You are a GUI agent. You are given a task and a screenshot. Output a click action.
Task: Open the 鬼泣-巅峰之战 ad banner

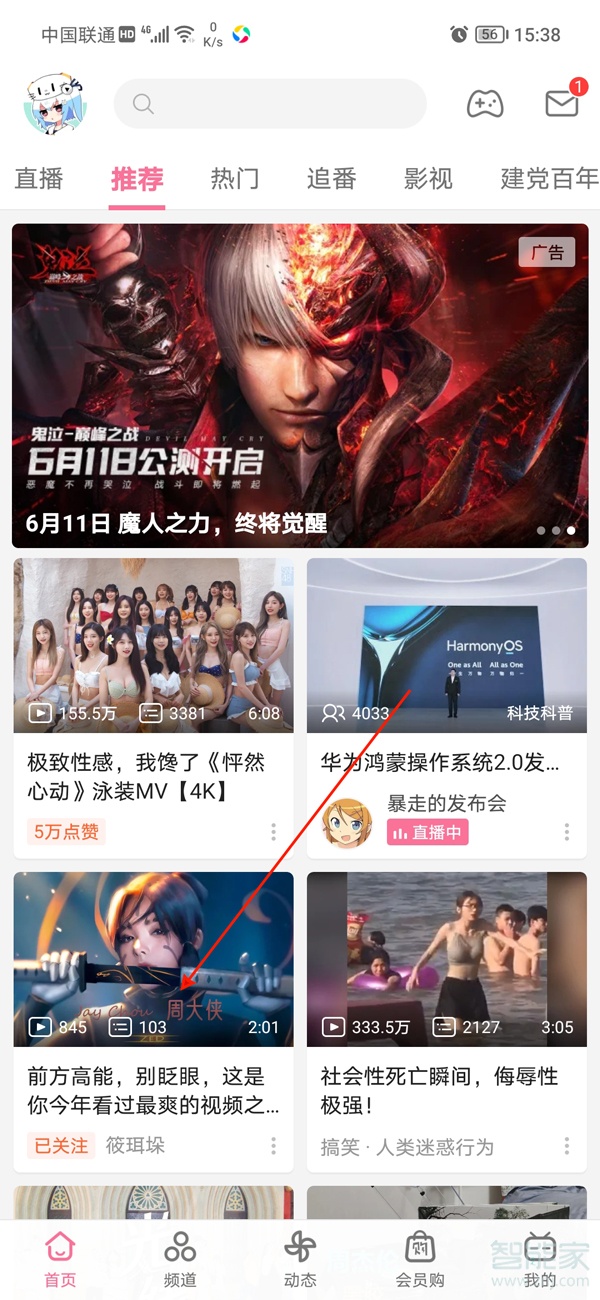tap(300, 385)
